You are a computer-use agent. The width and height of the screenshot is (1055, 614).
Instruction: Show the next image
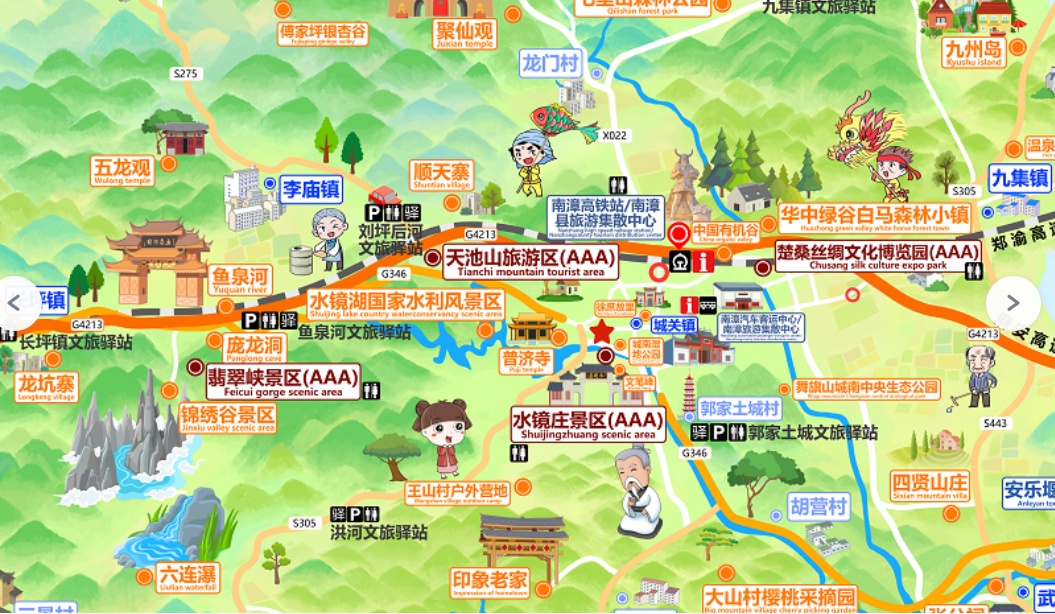tap(1012, 302)
